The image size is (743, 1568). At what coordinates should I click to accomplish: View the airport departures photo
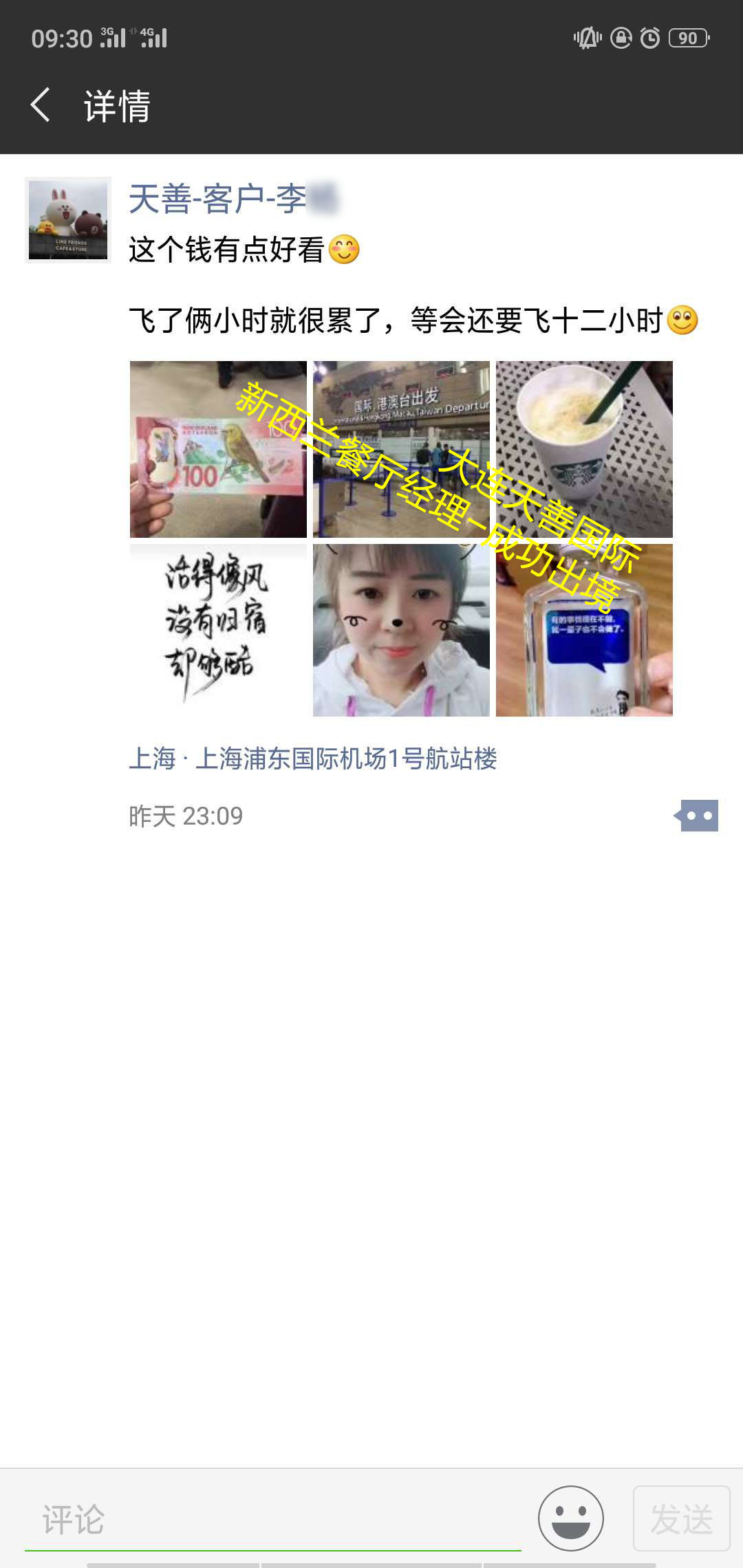(401, 449)
